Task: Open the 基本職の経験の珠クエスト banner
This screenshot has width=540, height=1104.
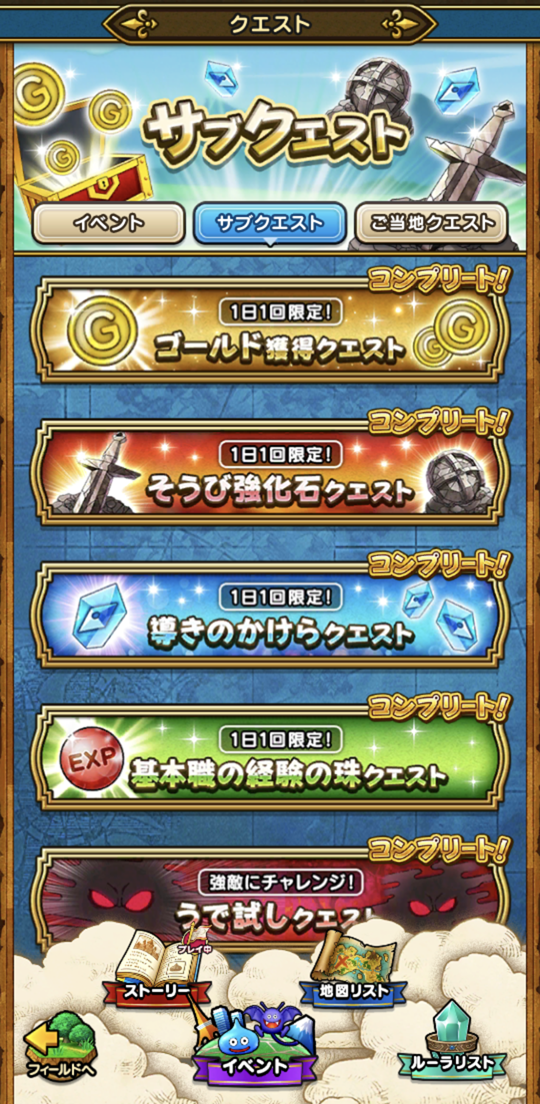Action: 270,758
